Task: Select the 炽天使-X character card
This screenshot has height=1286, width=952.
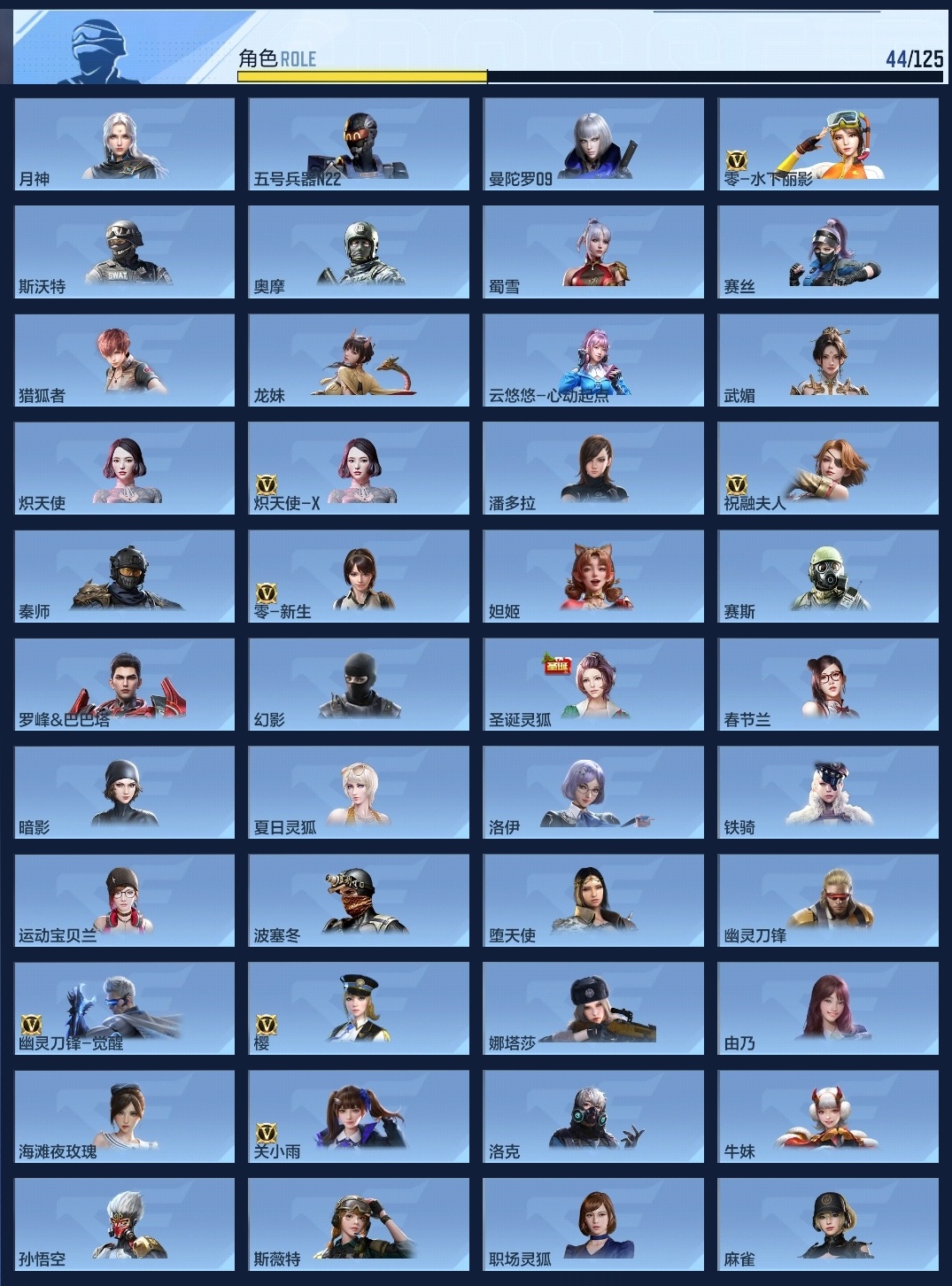Action: [359, 468]
